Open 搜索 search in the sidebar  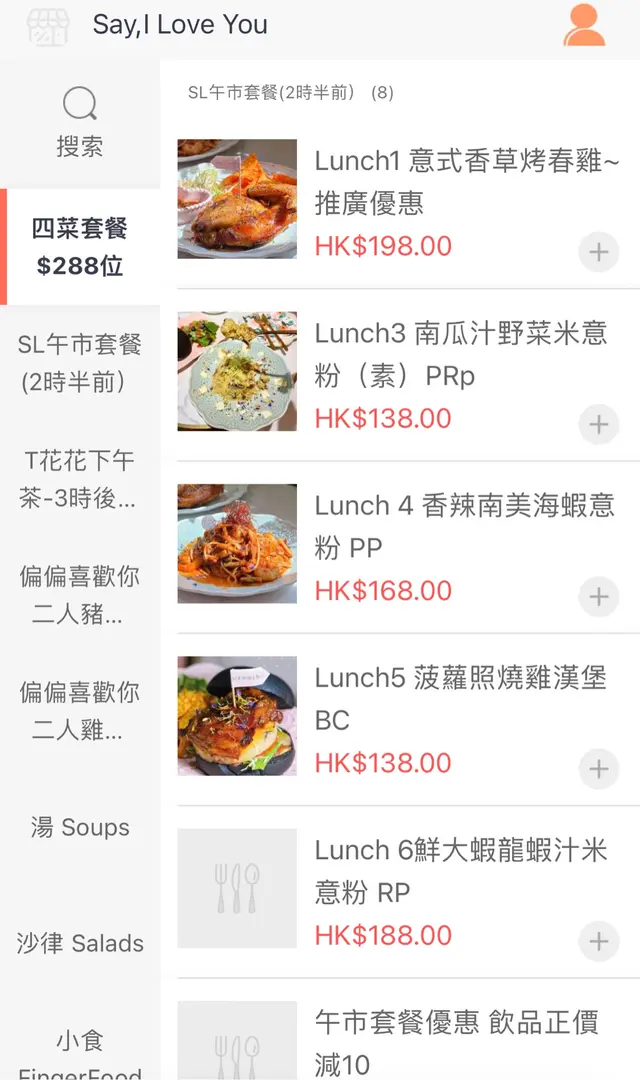(80, 123)
